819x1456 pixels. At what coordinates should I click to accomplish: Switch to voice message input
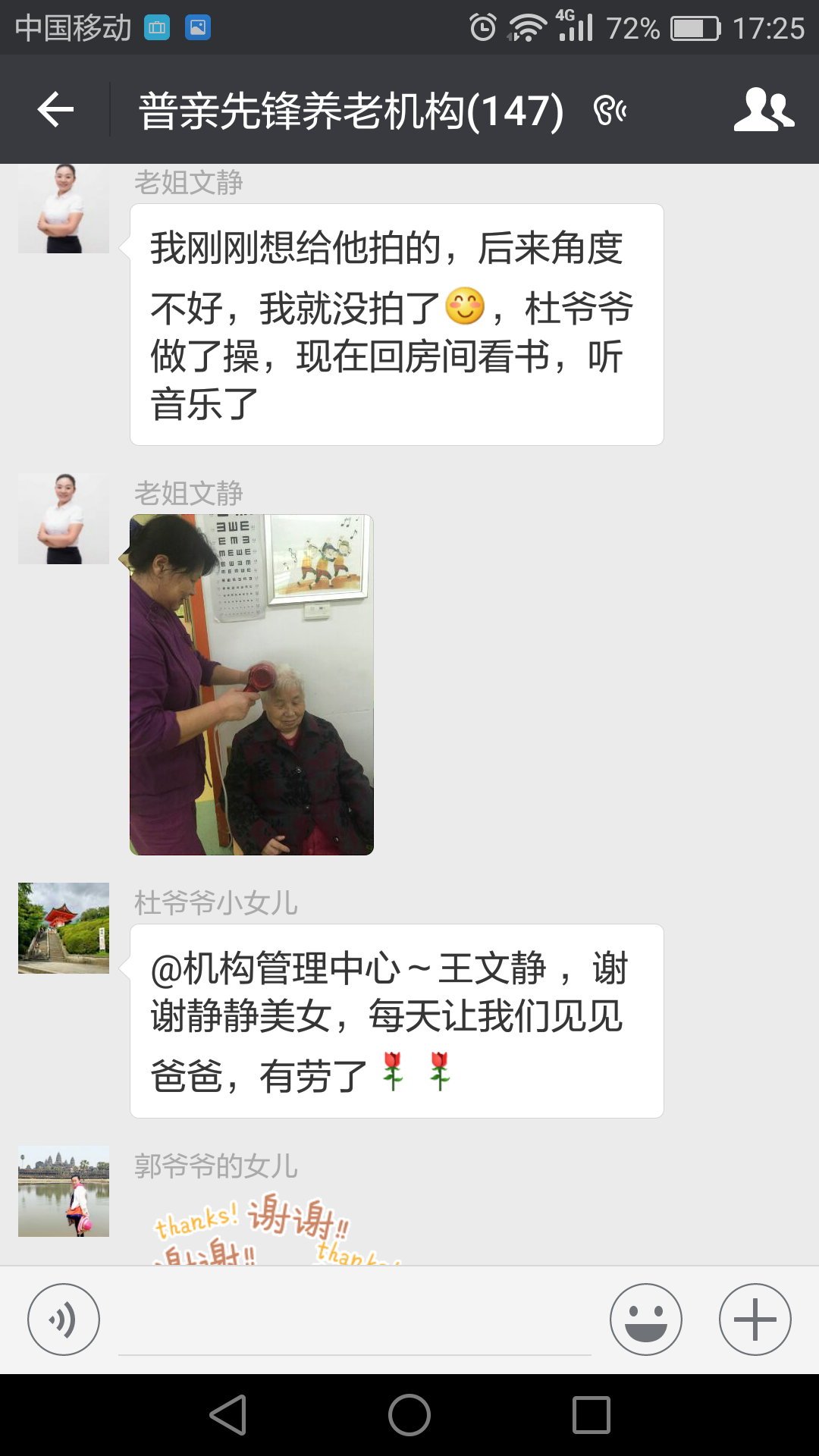click(64, 1319)
